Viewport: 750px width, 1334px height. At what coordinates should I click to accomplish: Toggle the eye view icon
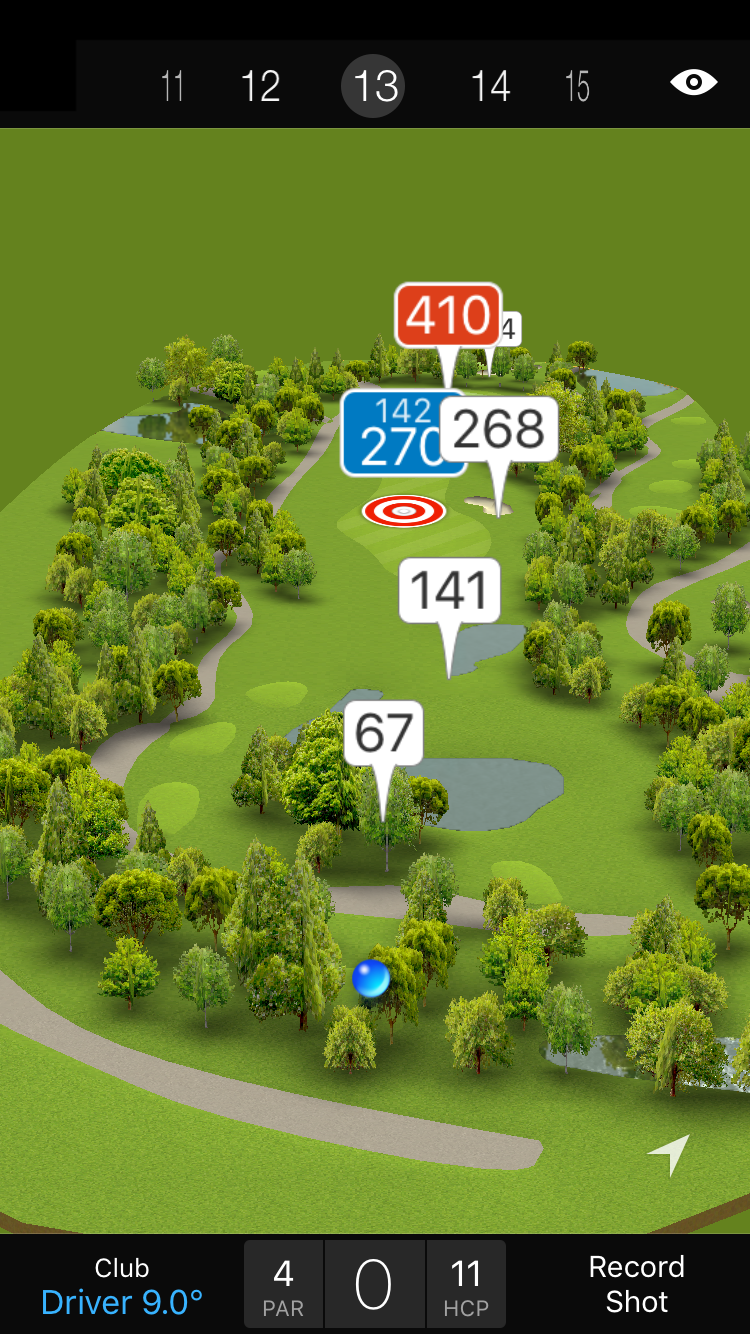(693, 82)
